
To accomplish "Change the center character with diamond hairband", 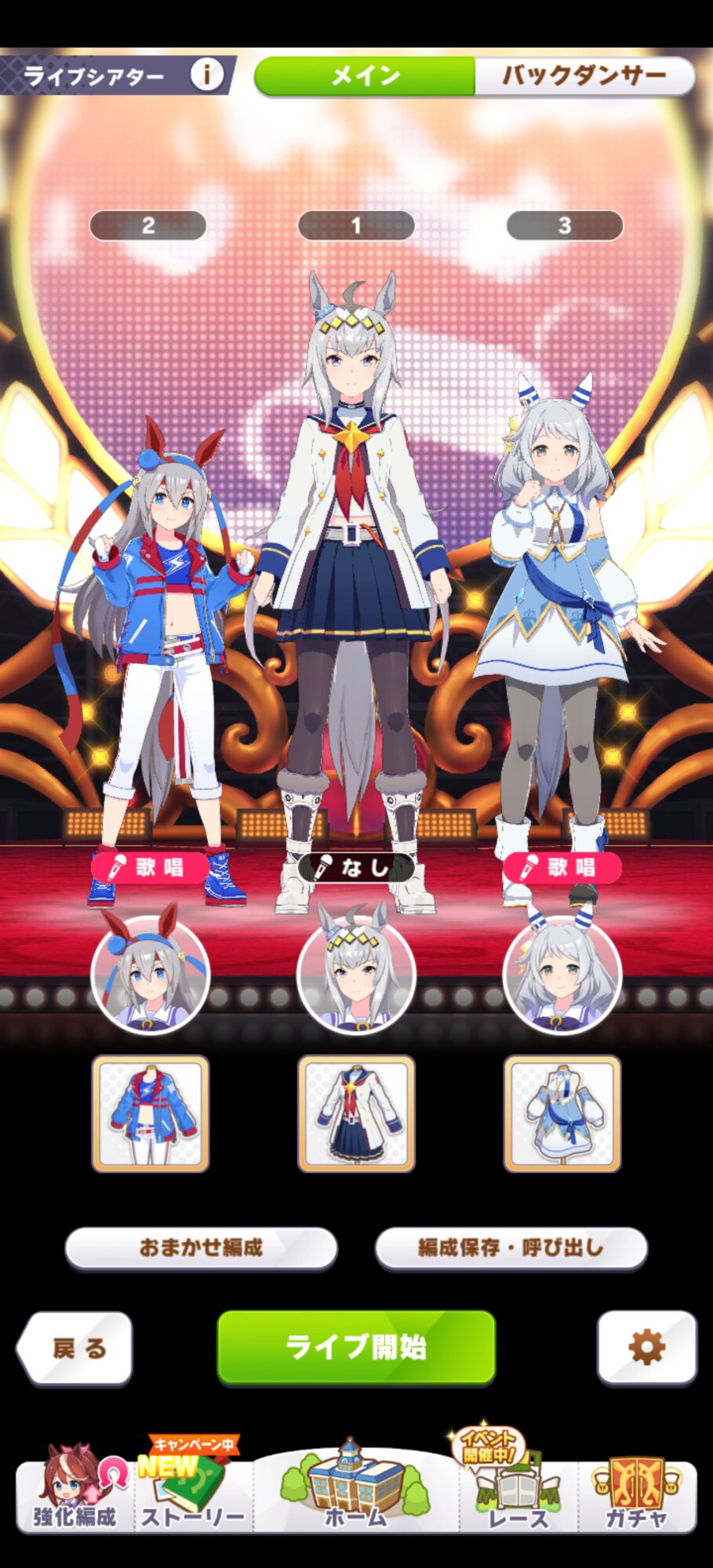I will [356, 974].
